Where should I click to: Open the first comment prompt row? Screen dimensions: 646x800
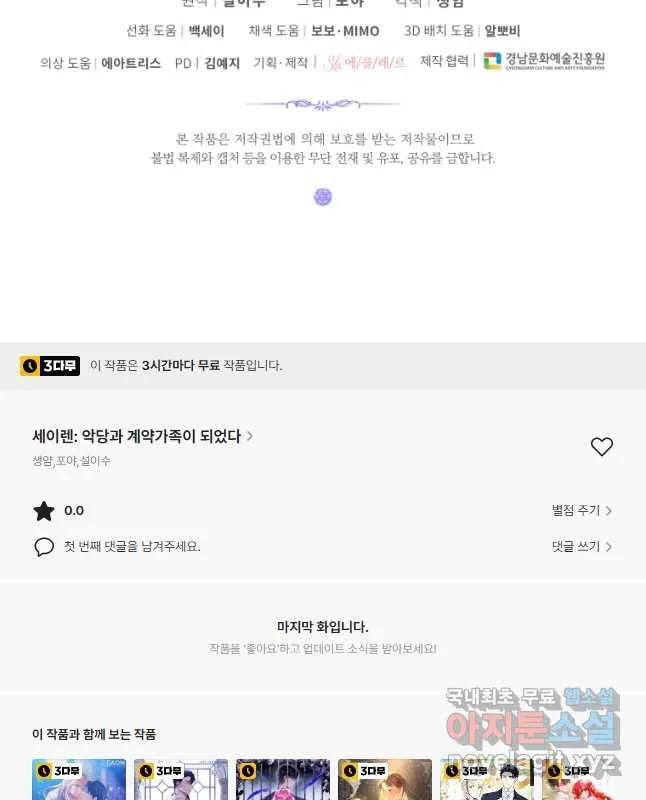click(132, 546)
